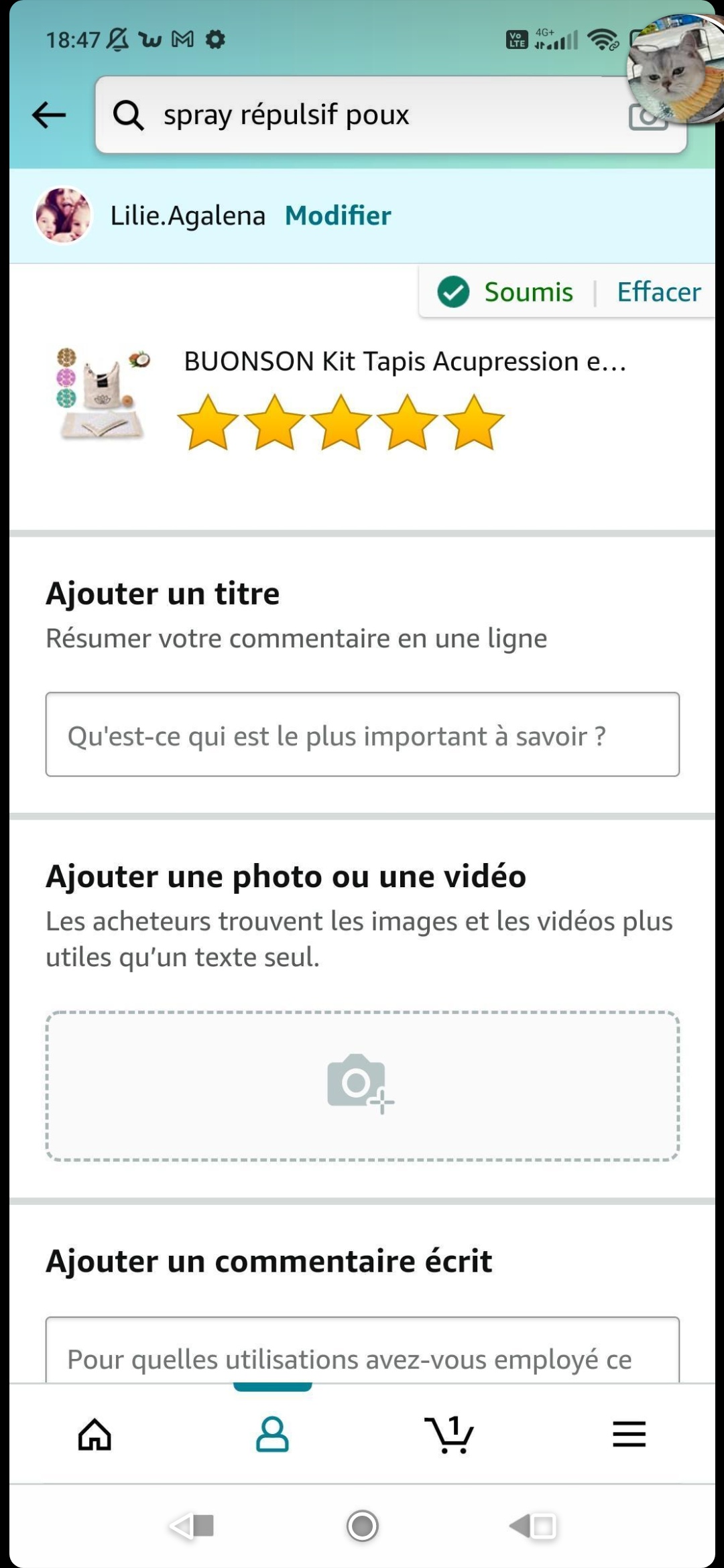724x1568 pixels.
Task: Add a photo or video
Action: 362,1086
